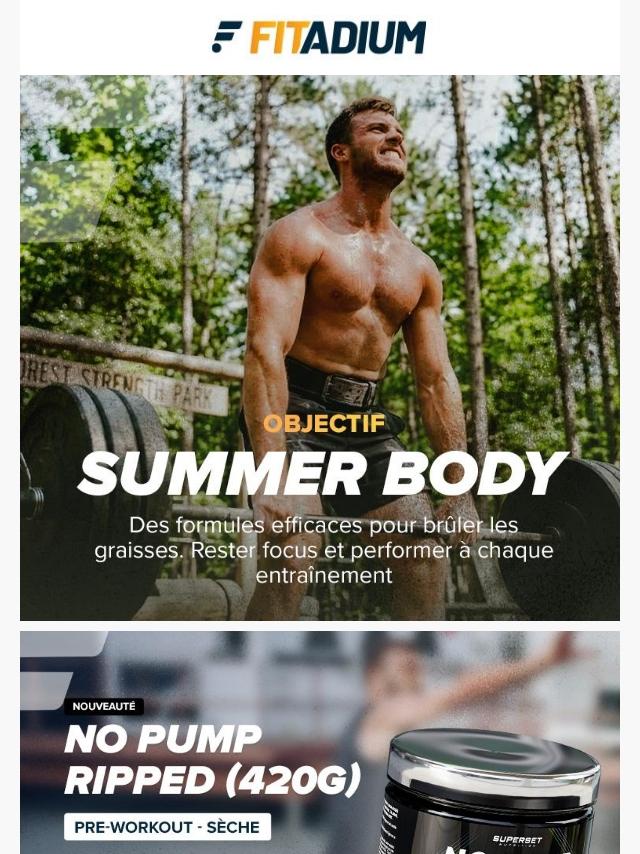The height and width of the screenshot is (854, 640).
Task: Open the Objectif Summer Body banner
Action: 320,348
